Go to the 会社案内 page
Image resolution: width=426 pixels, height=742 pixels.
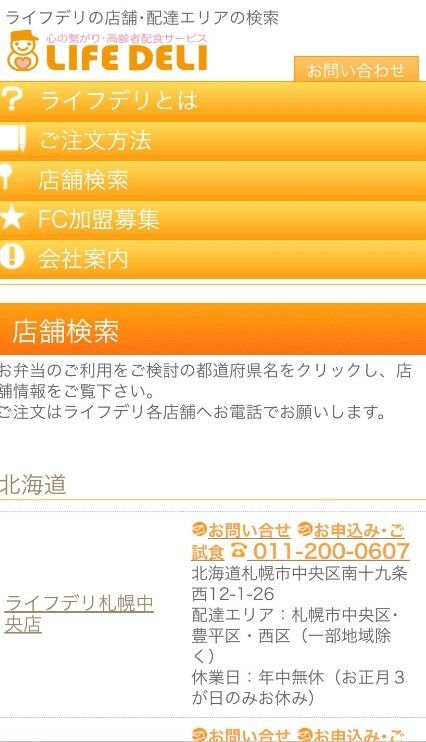[213, 258]
